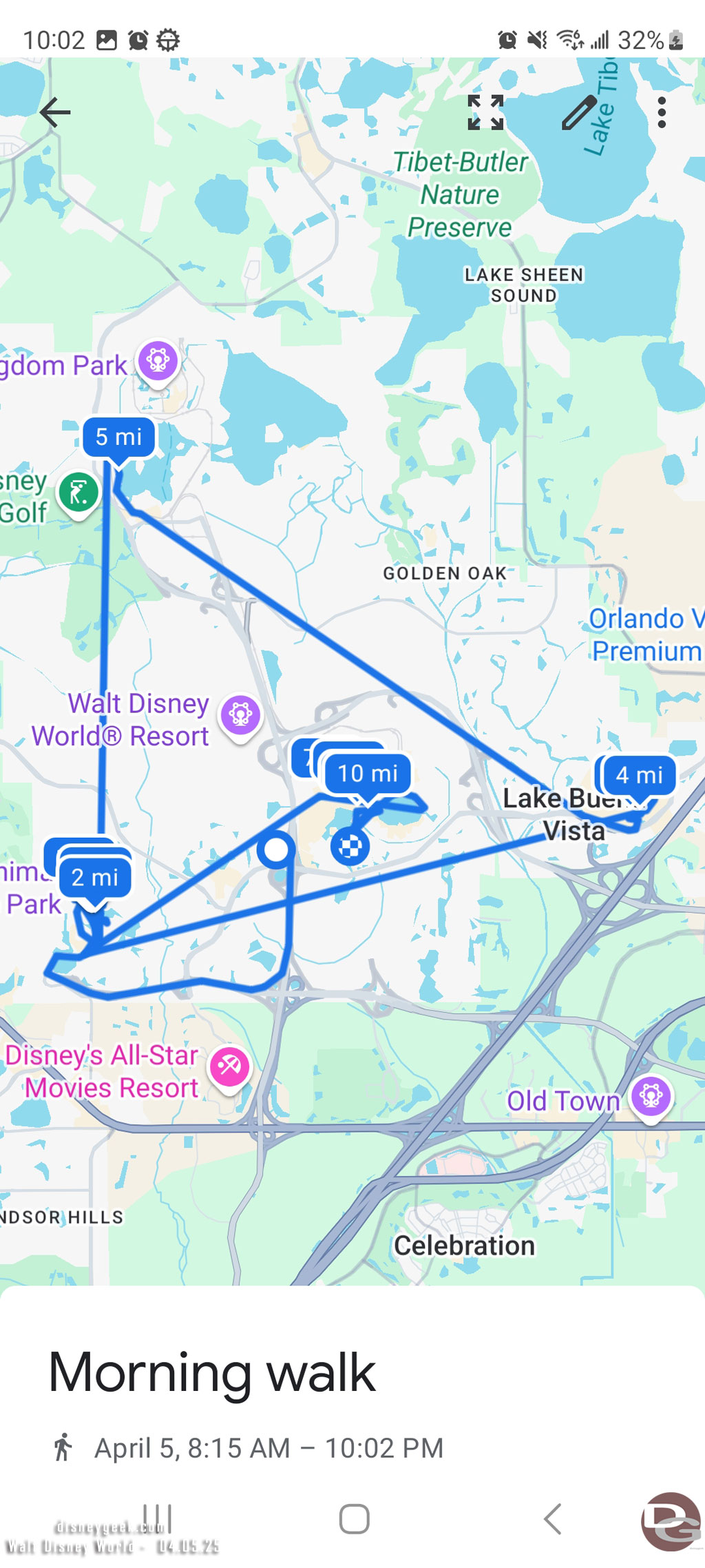Tap the system back button
Screen dimensions: 705x1568
pos(552,1518)
